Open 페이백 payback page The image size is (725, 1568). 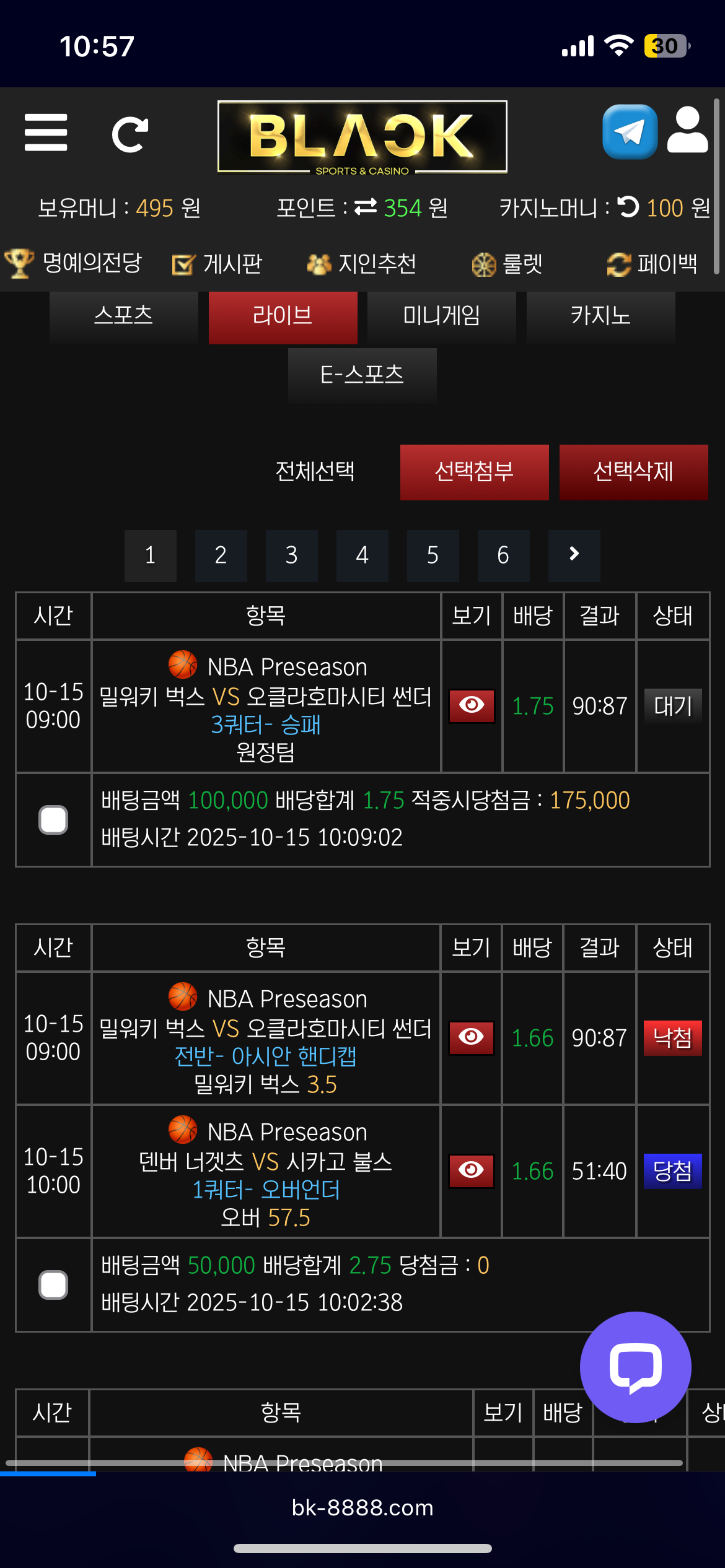point(652,264)
